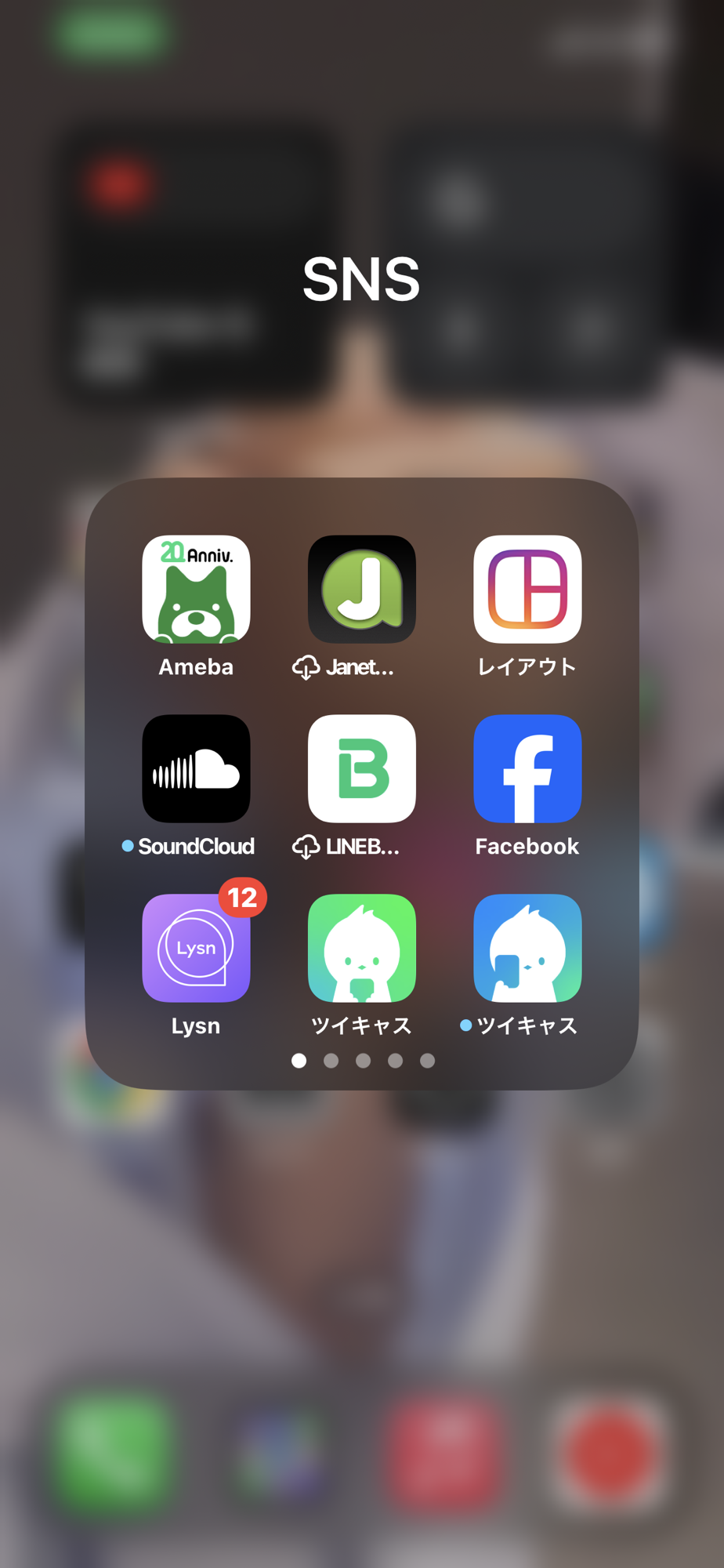
Task: Open the Ameba app
Action: (196, 590)
